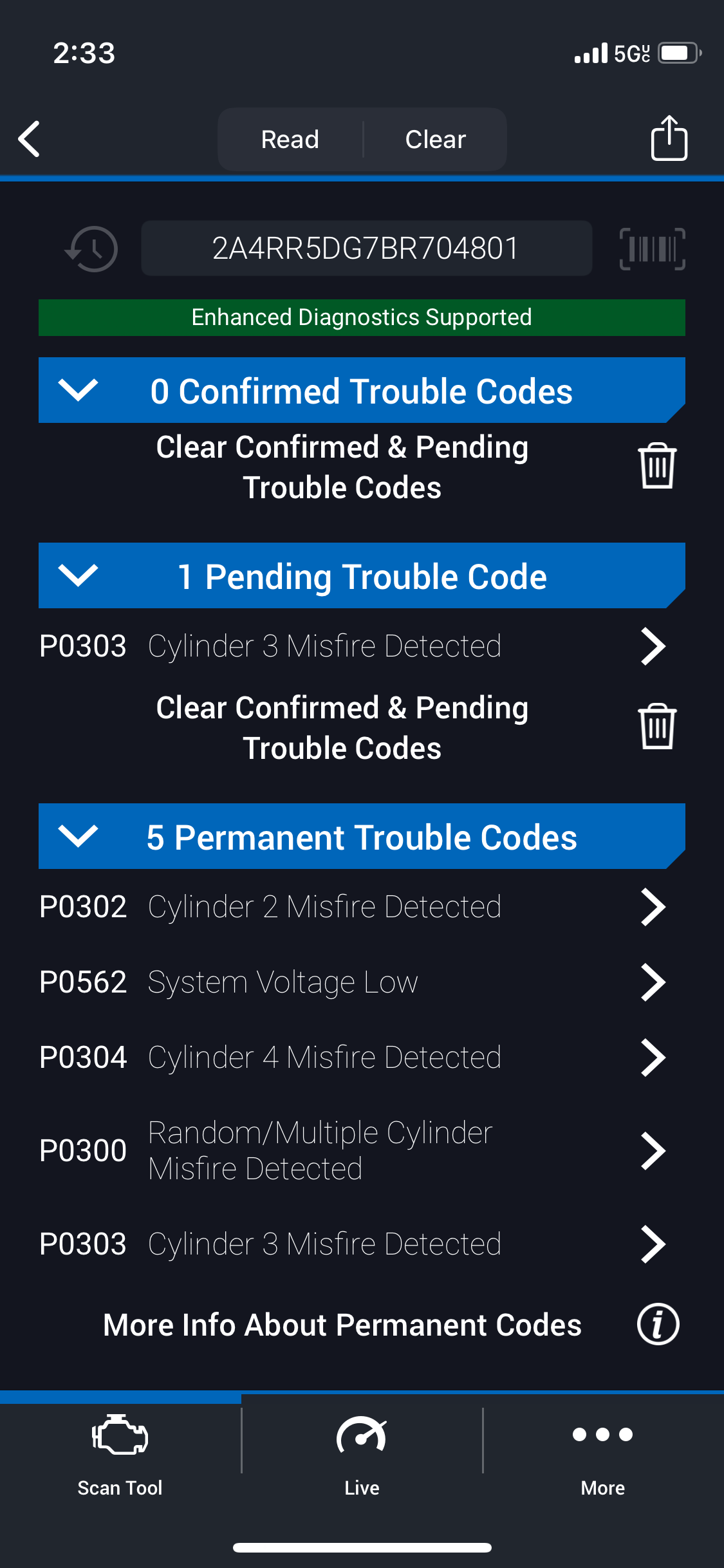Collapse the 1 Pending Trouble Code section

[362, 575]
